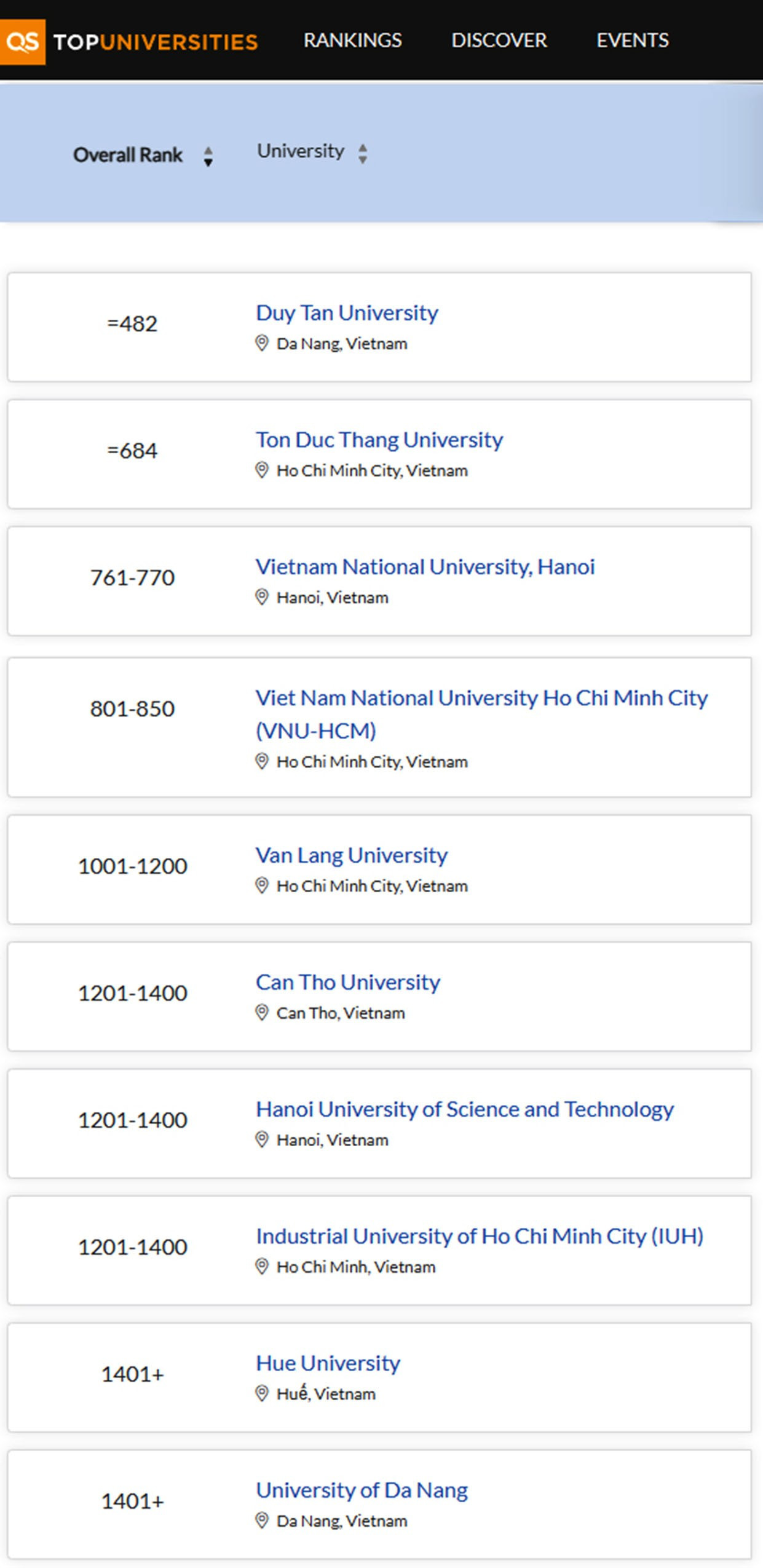Open the RANKINGS menu
Screen dimensions: 763x1568
pos(352,41)
